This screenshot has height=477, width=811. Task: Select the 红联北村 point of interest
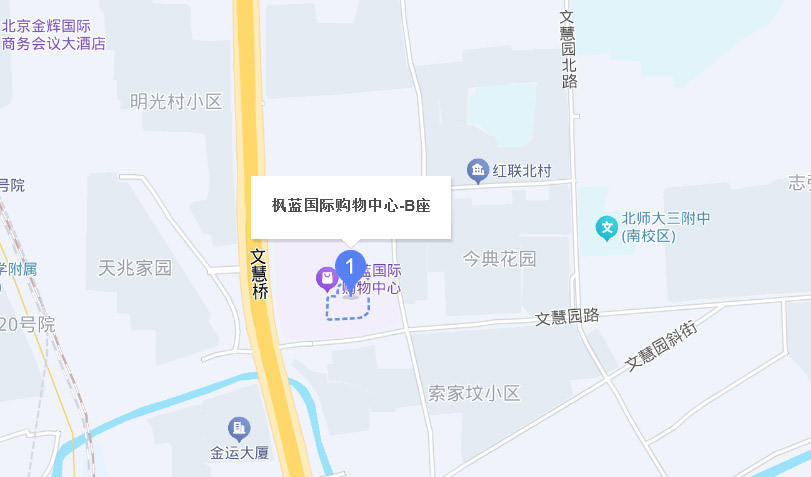click(478, 170)
